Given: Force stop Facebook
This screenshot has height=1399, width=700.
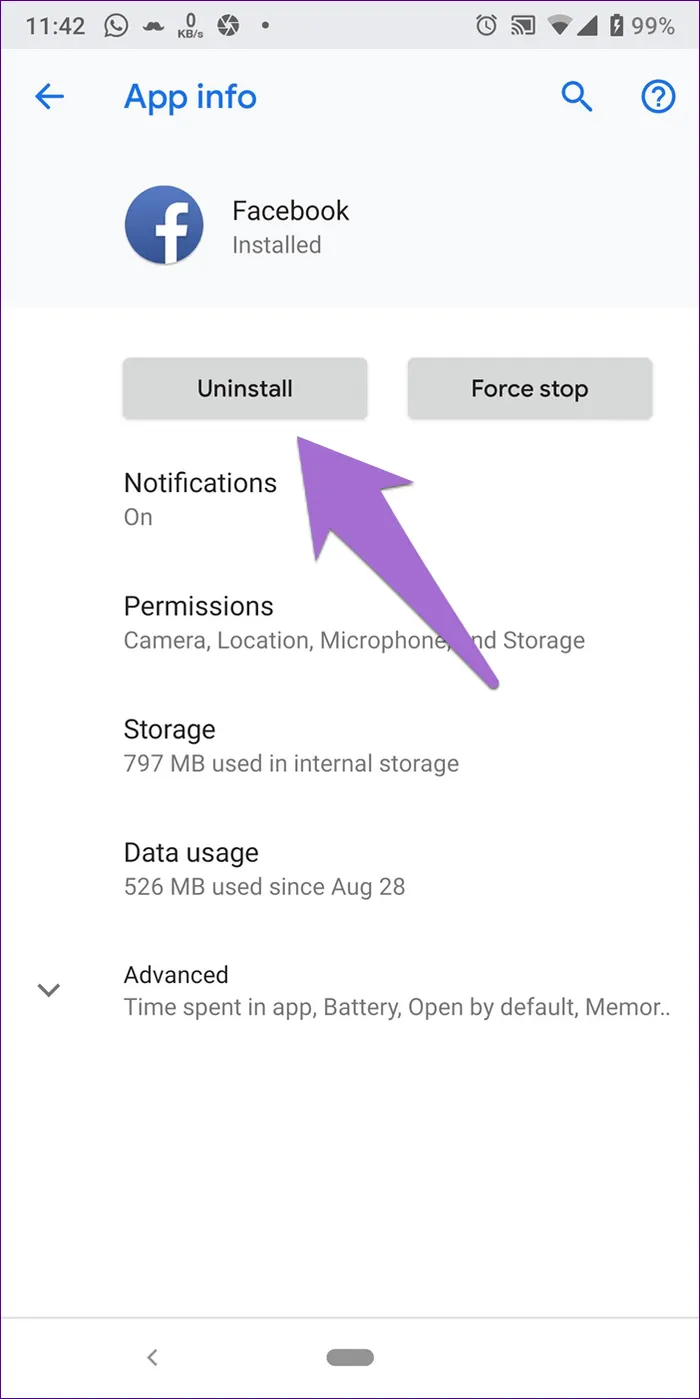Looking at the screenshot, I should (x=530, y=388).
